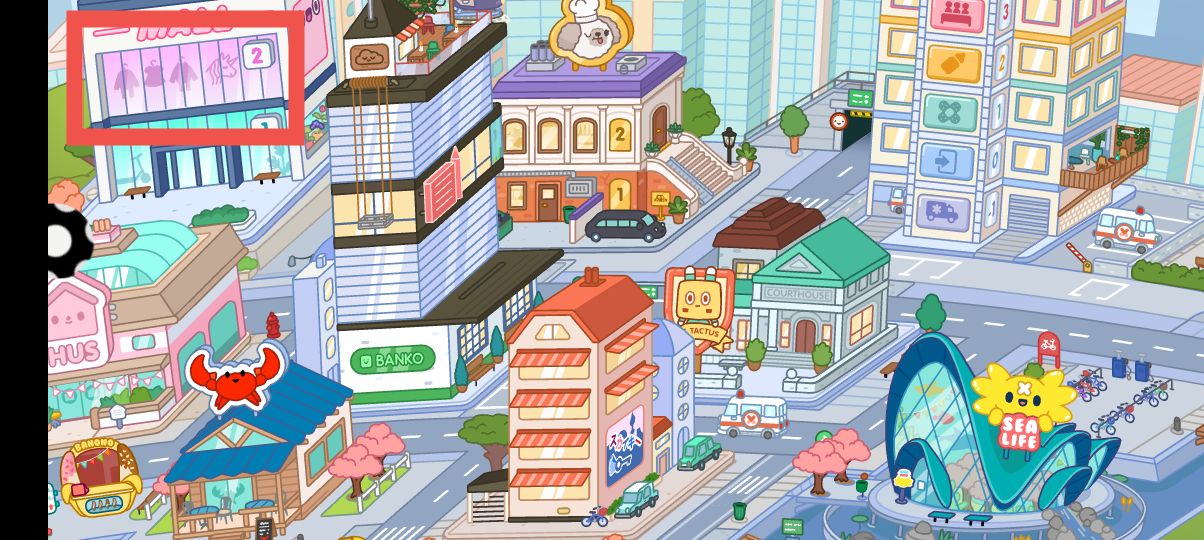The width and height of the screenshot is (1204, 540).
Task: Open hospital floor 2 baby bottle ward
Action: pos(953,63)
